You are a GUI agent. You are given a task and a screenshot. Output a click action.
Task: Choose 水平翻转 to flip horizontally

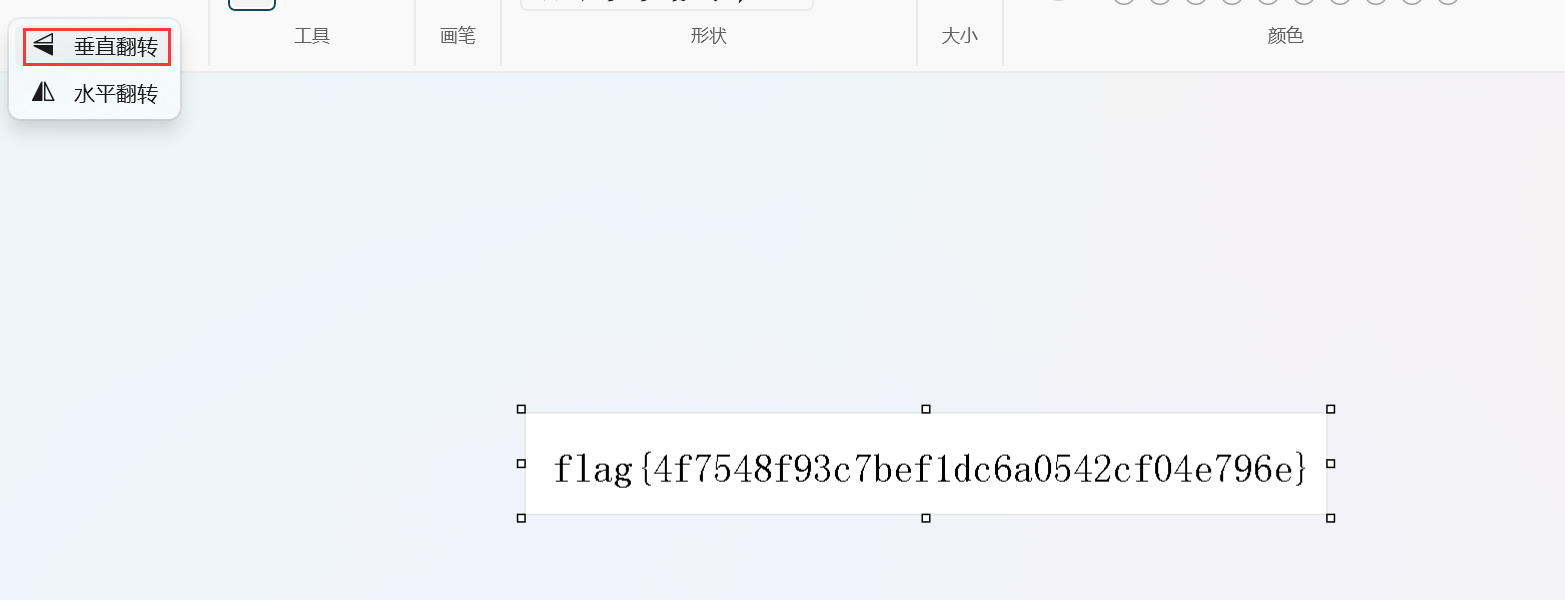coord(97,94)
